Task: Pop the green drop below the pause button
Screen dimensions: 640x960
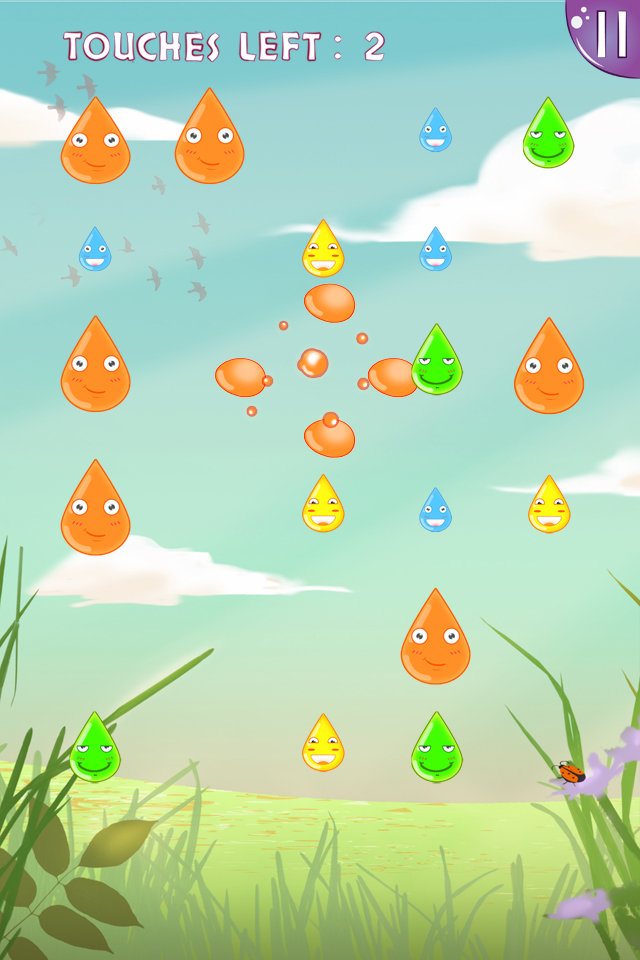Action: 548,136
